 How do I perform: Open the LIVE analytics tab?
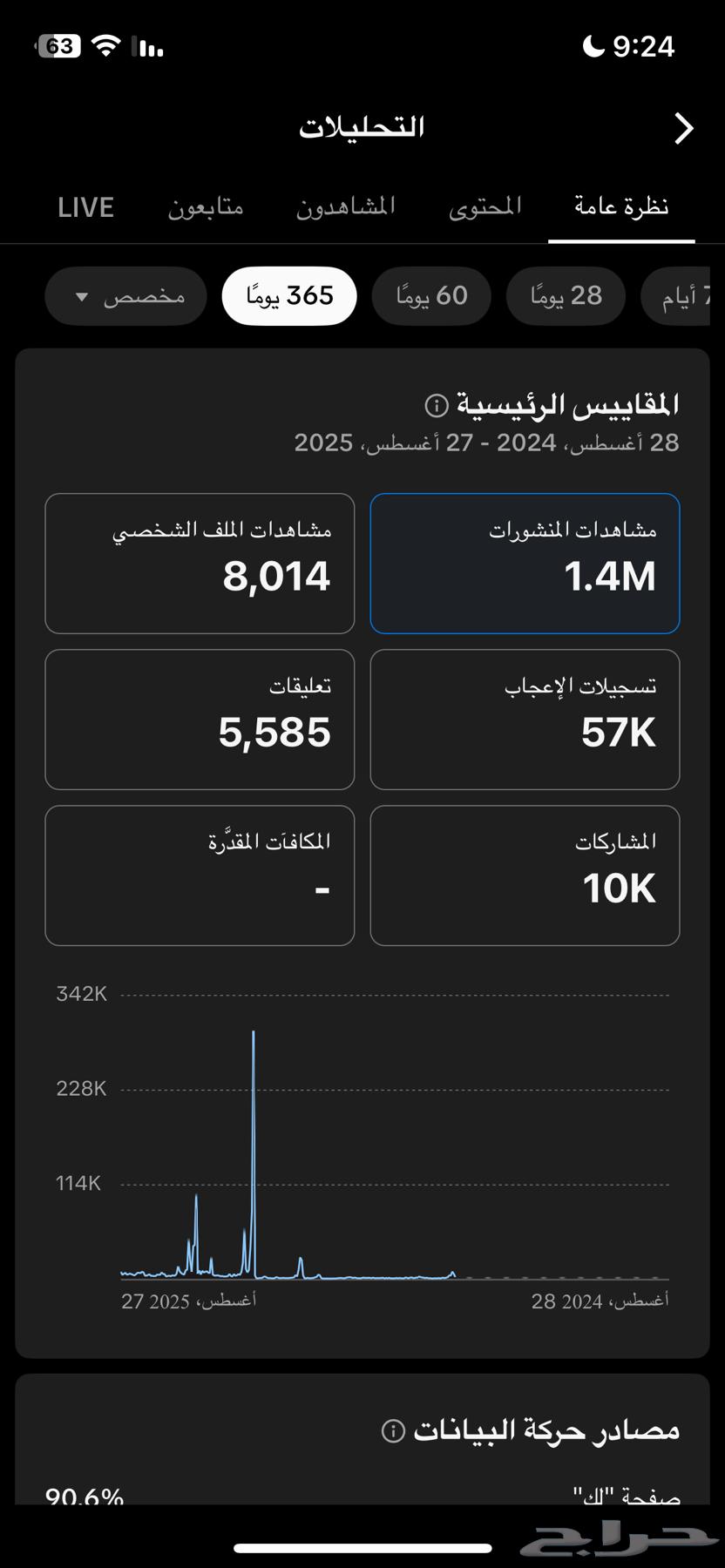85,207
